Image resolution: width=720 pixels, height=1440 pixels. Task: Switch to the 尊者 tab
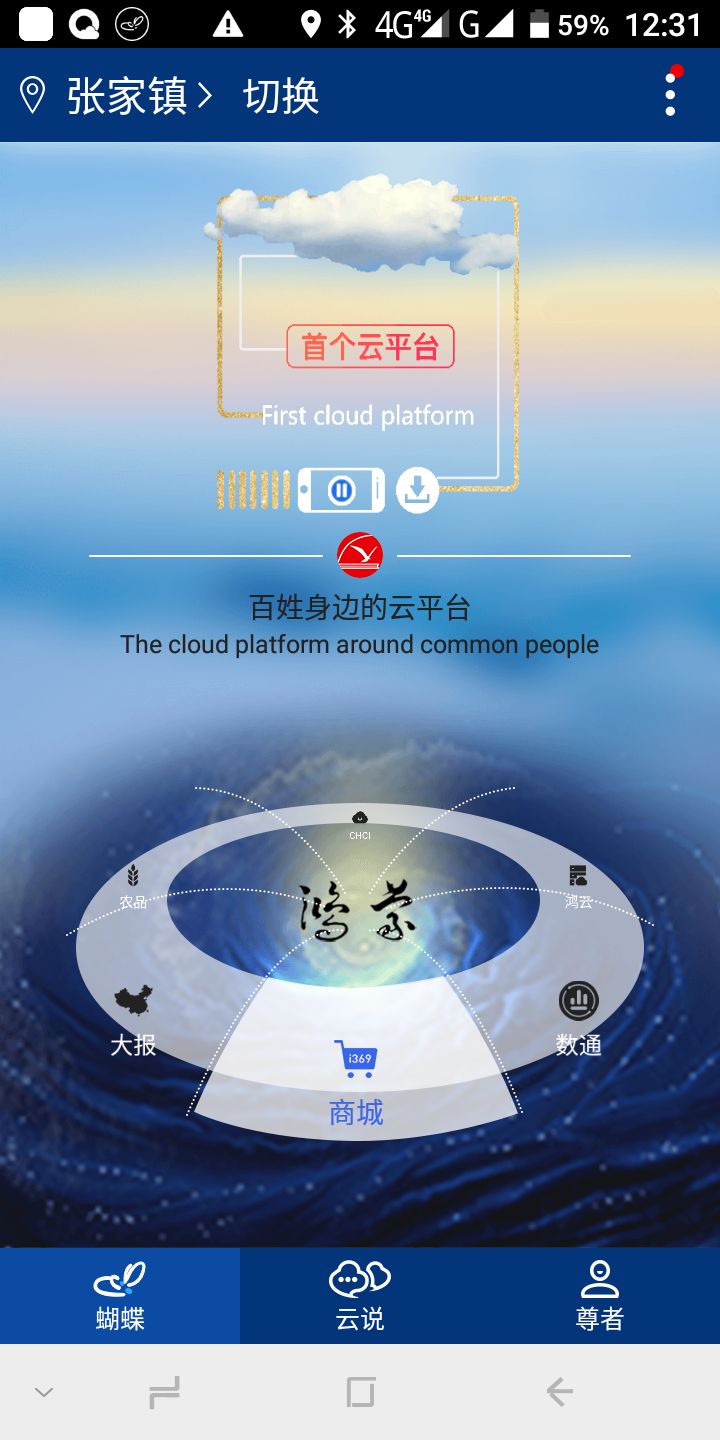tap(600, 1296)
